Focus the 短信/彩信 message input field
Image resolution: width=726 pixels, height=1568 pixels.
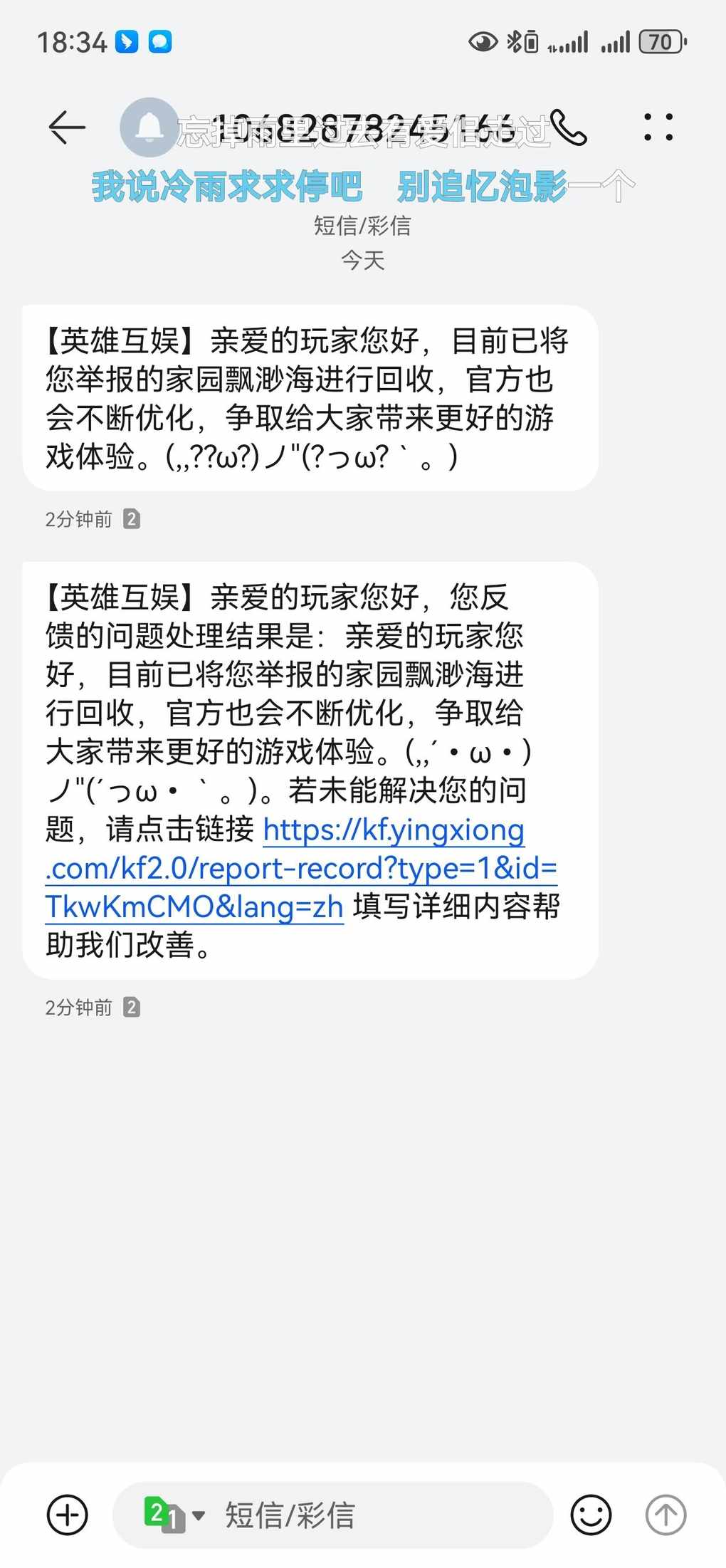pos(333,1515)
